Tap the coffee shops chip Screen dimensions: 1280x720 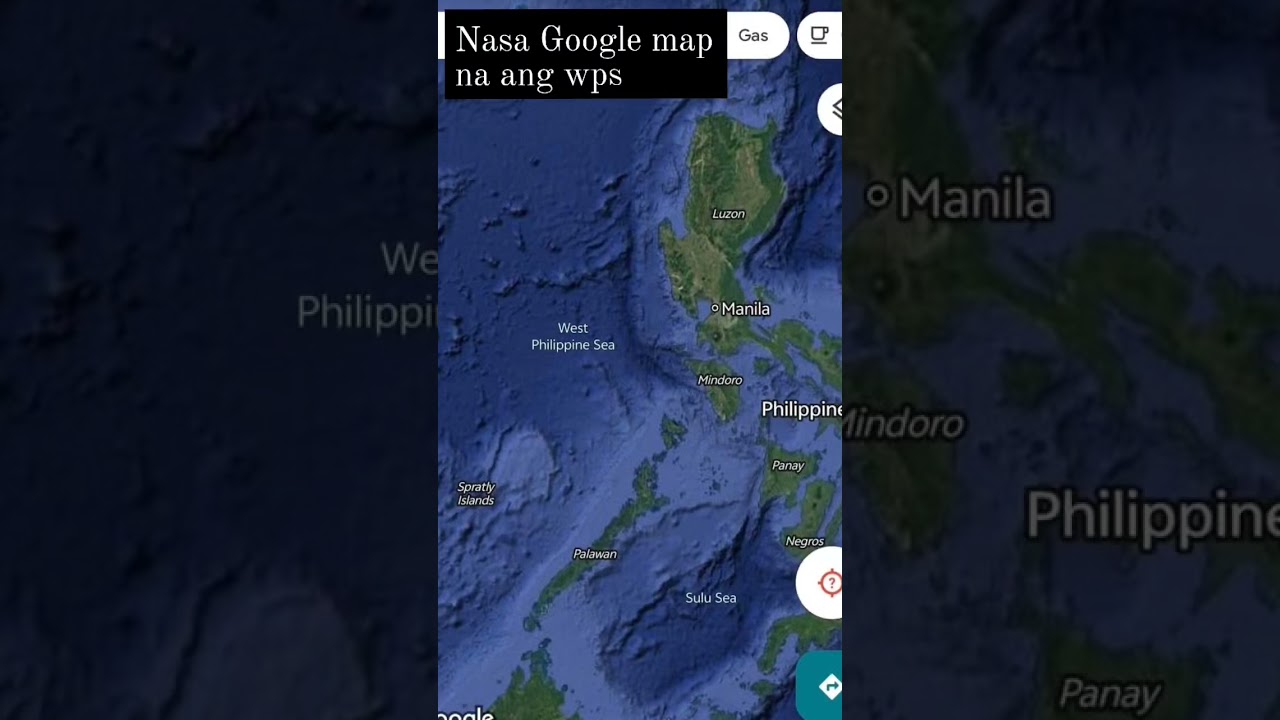tap(820, 36)
